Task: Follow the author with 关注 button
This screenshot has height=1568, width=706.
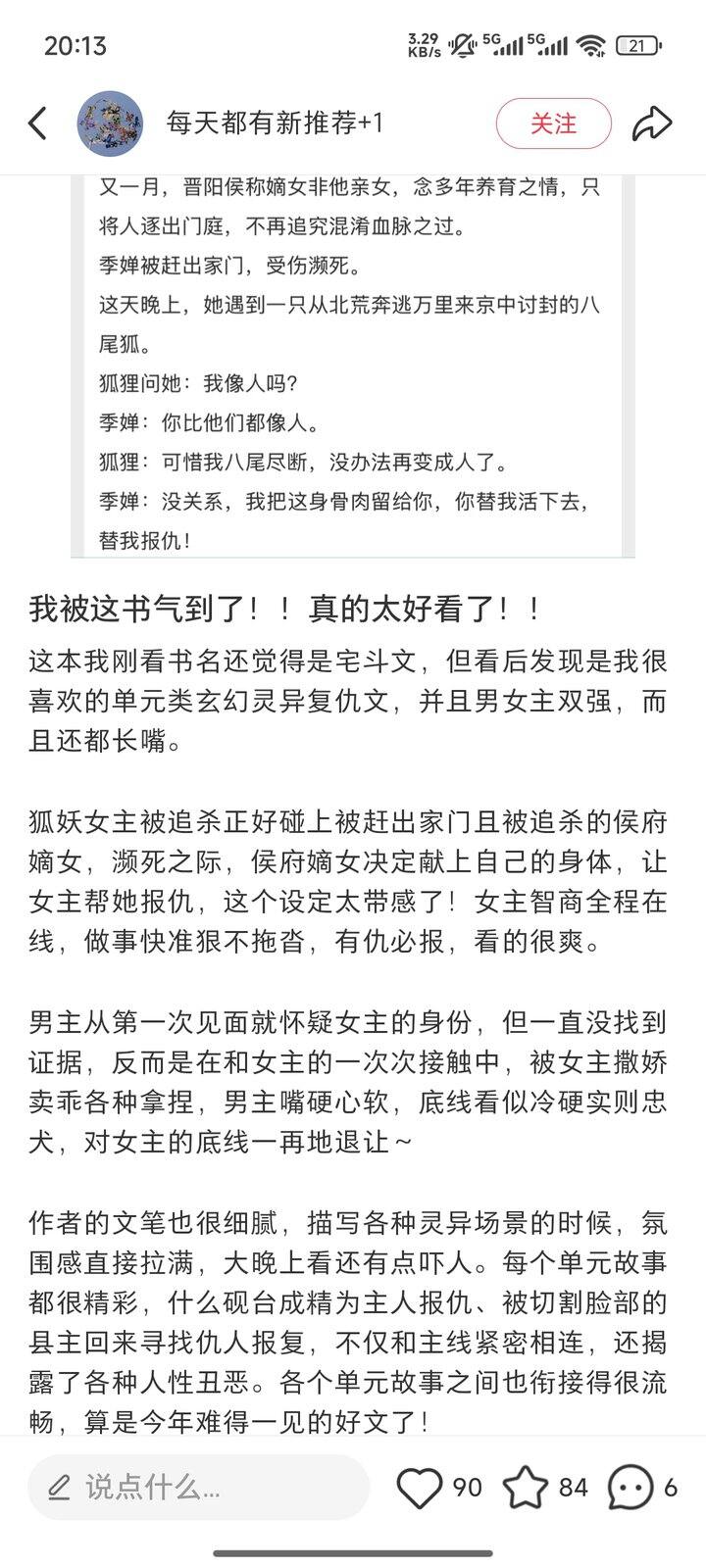Action: coord(554,123)
